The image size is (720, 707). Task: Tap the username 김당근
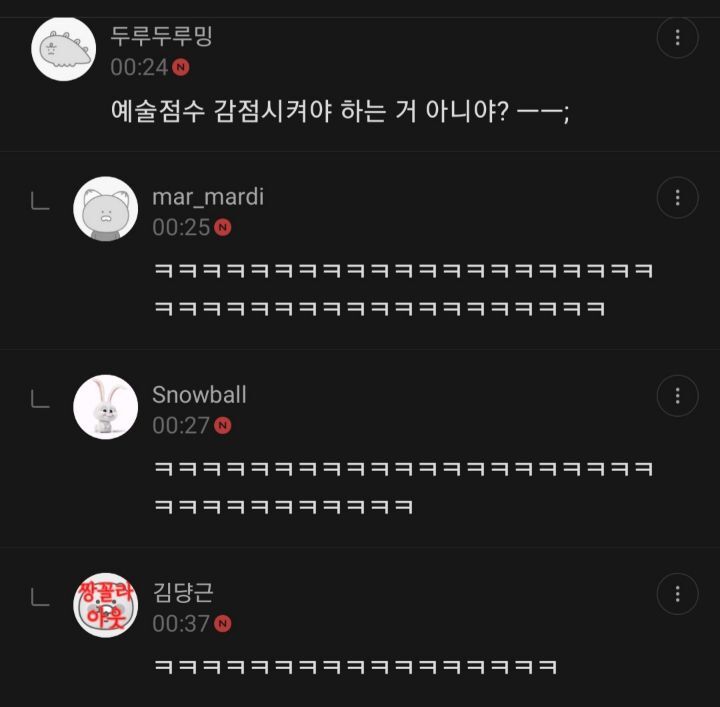[x=182, y=592]
